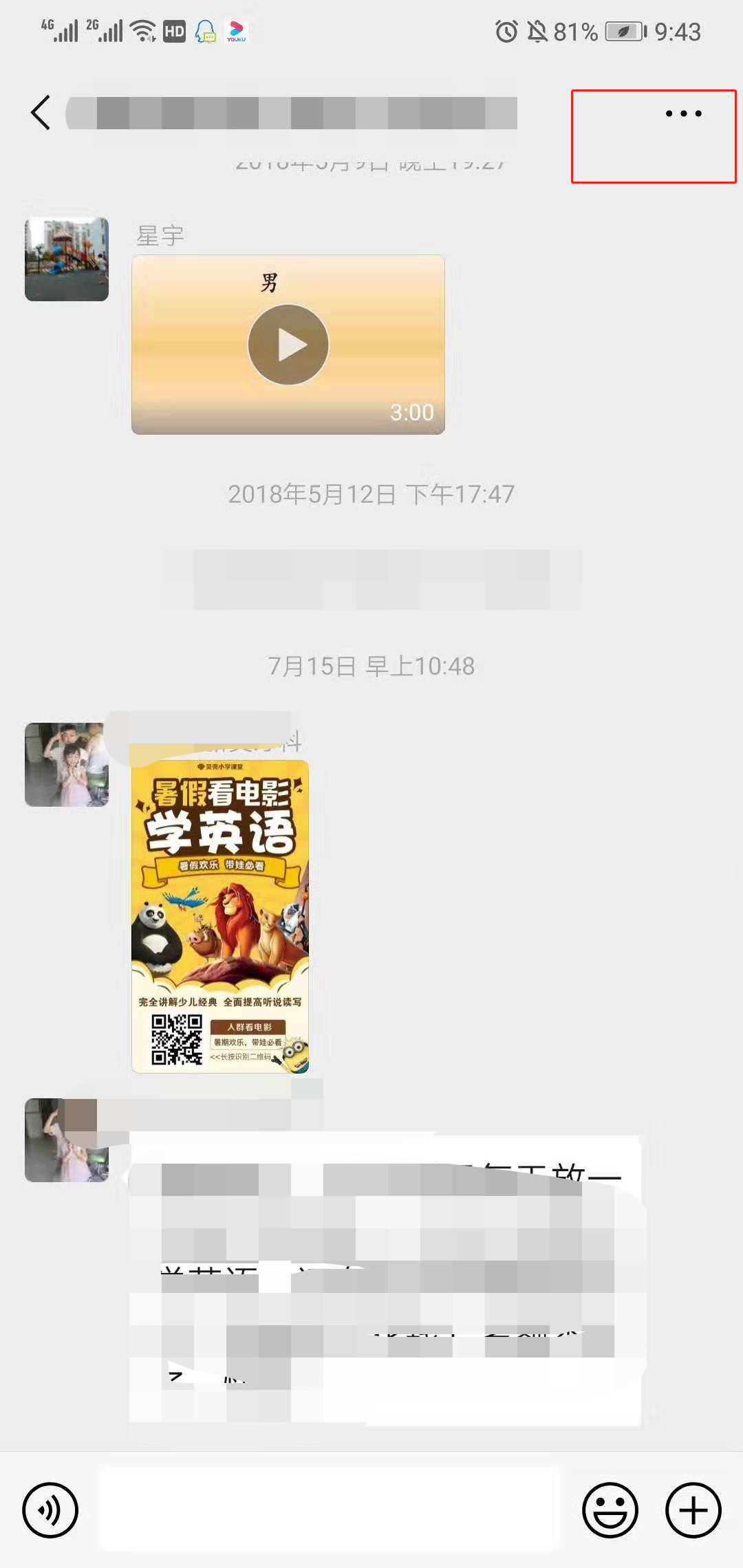This screenshot has height=1568, width=743.
Task: Open the 暑假看电影学英语 poster image
Action: pyautogui.click(x=220, y=916)
